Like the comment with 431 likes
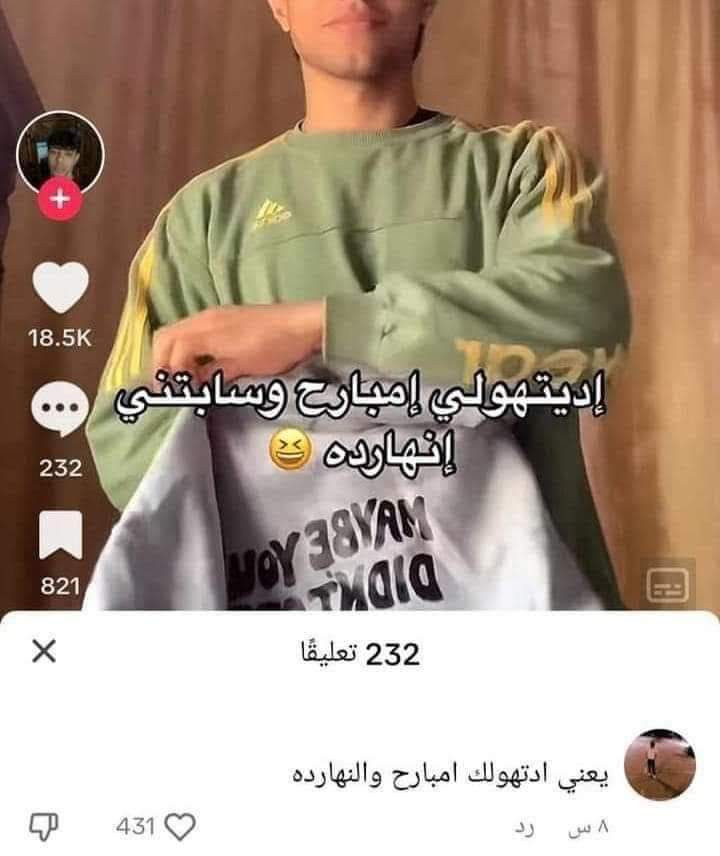The height and width of the screenshot is (856, 720). pos(181,828)
